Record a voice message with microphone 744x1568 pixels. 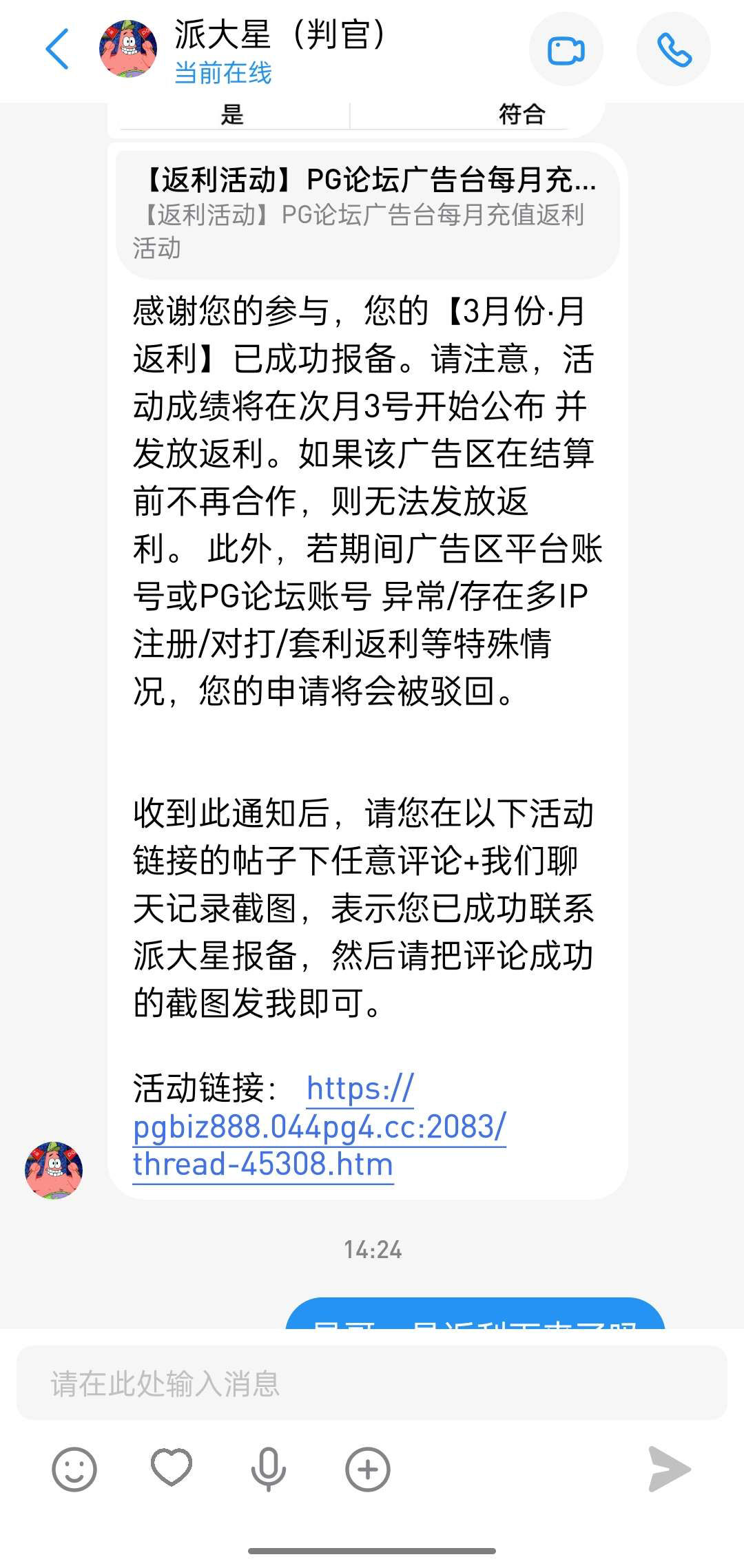pyautogui.click(x=269, y=1470)
